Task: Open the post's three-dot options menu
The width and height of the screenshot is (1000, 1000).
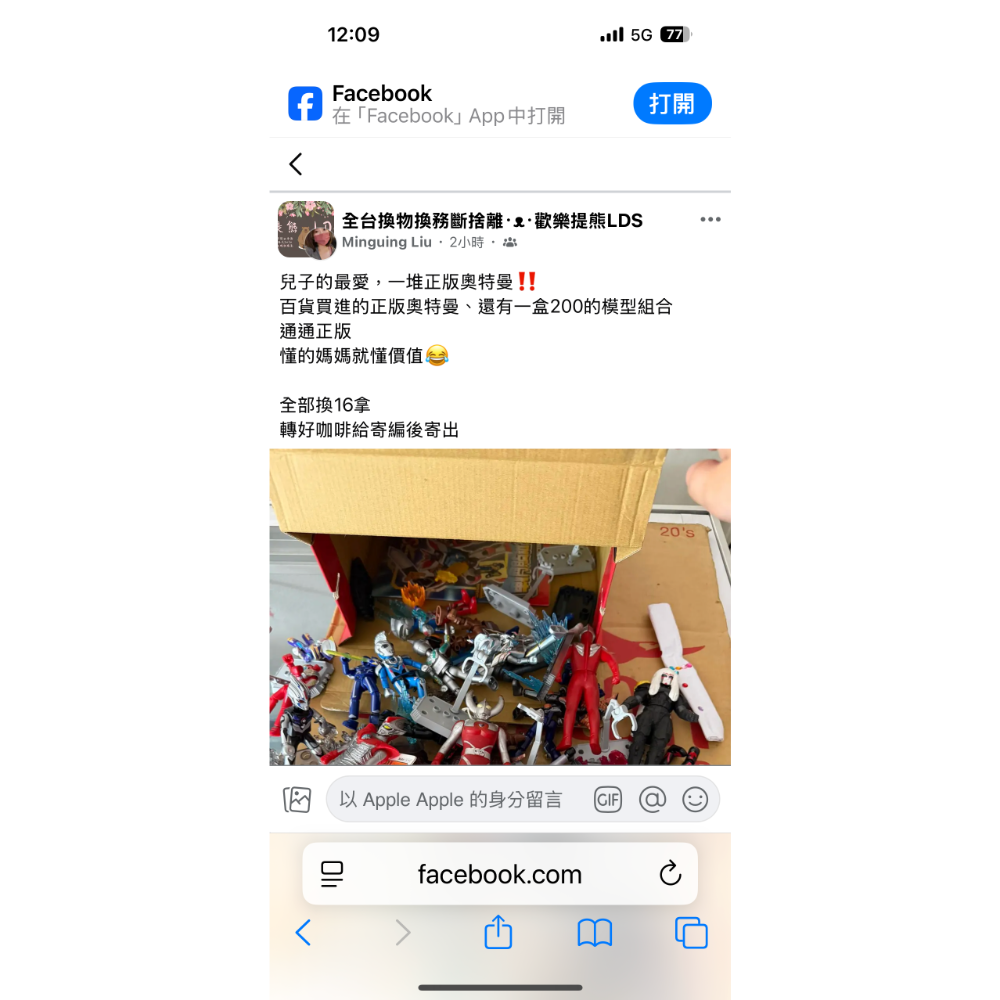Action: point(710,220)
